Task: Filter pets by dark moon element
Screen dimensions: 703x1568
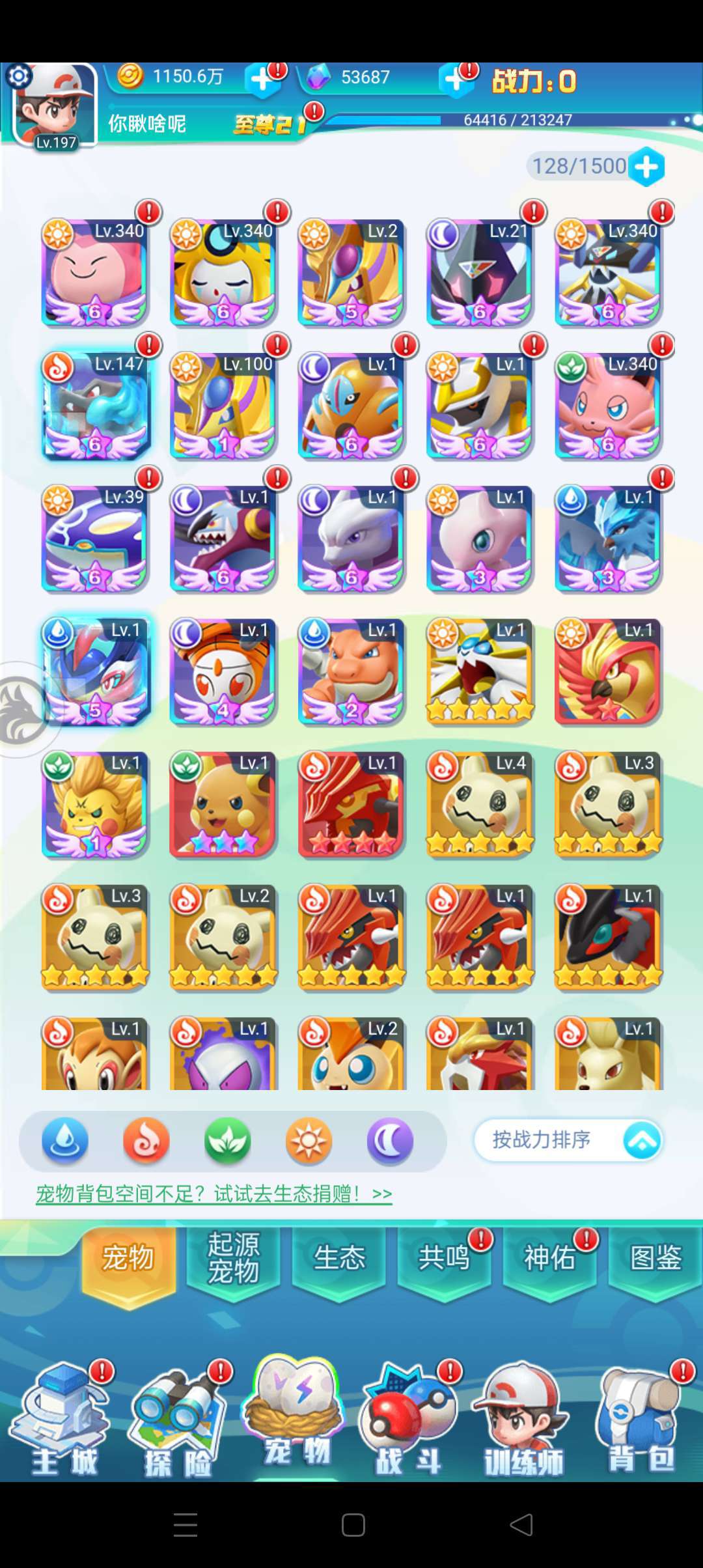Action: pyautogui.click(x=390, y=1141)
